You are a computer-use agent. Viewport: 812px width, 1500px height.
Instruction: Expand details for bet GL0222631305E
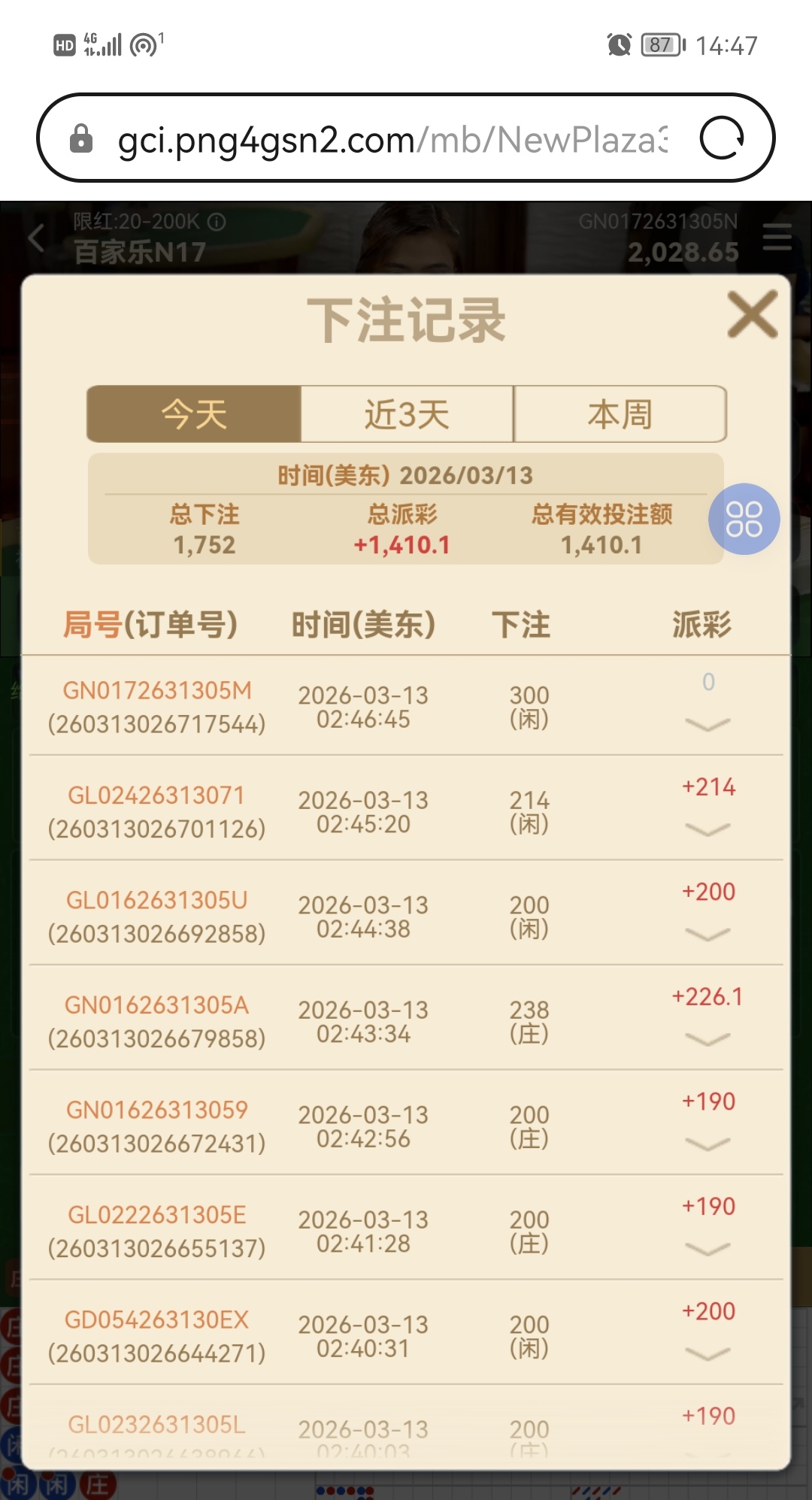pyautogui.click(x=707, y=1248)
